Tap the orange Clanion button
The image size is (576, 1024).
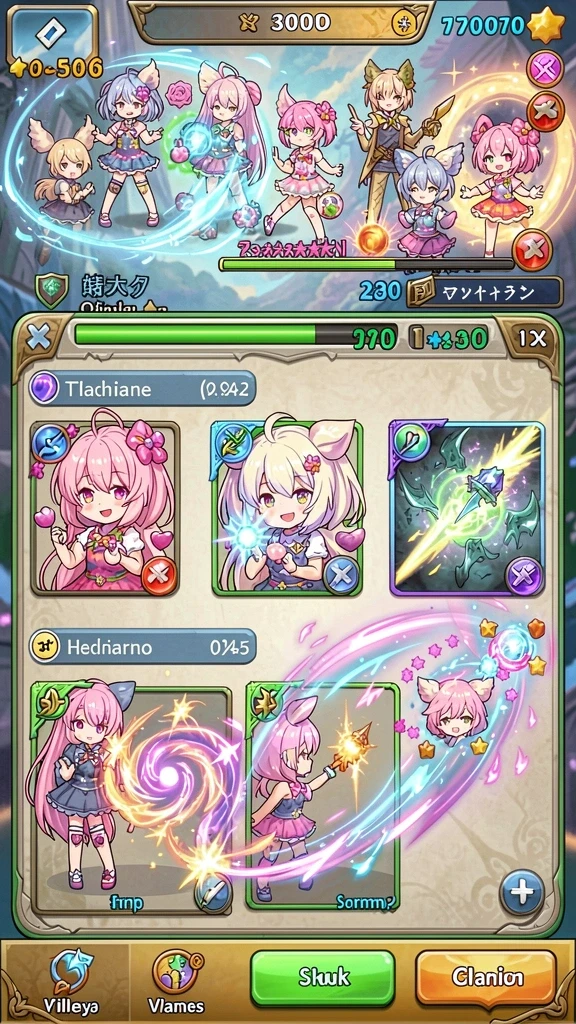point(487,977)
